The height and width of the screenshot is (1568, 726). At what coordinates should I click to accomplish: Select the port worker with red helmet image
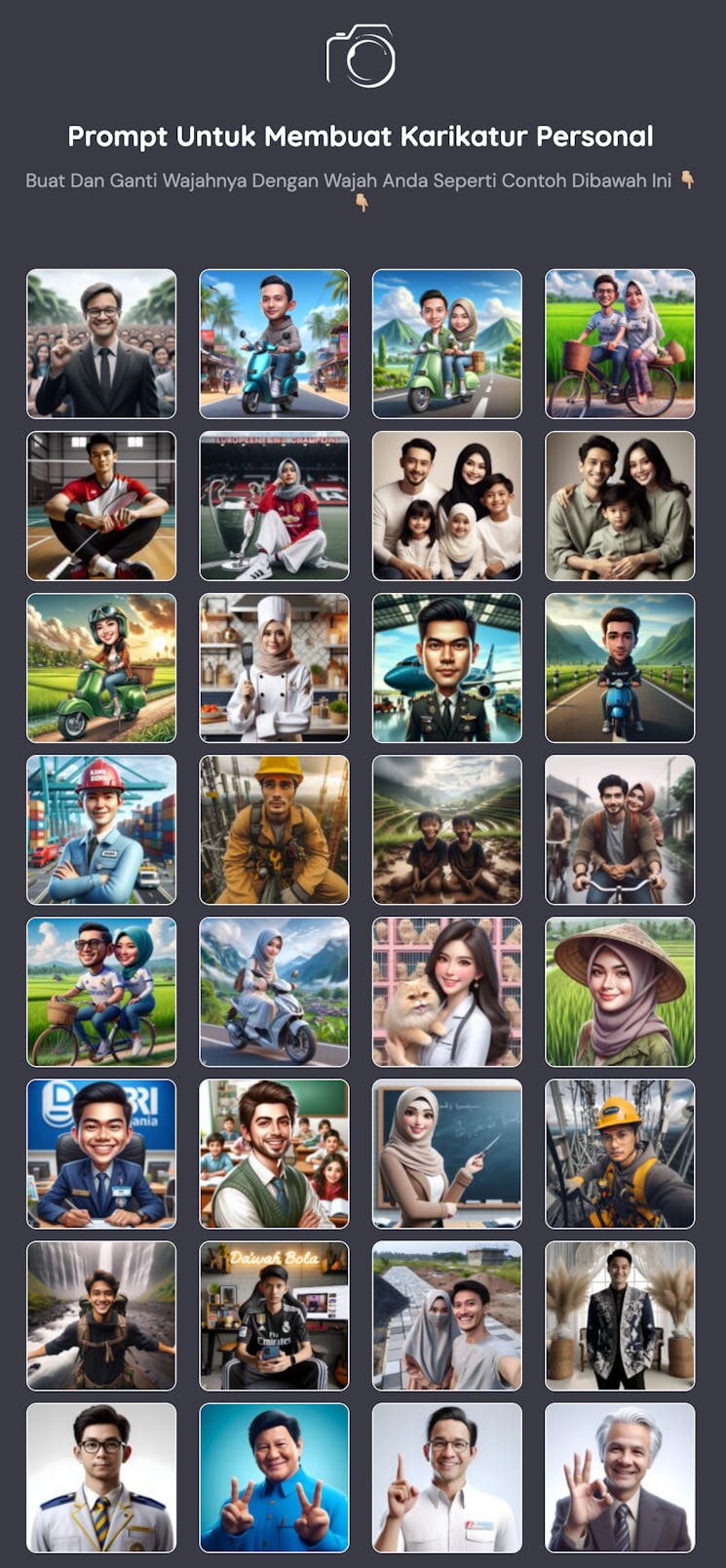click(101, 829)
